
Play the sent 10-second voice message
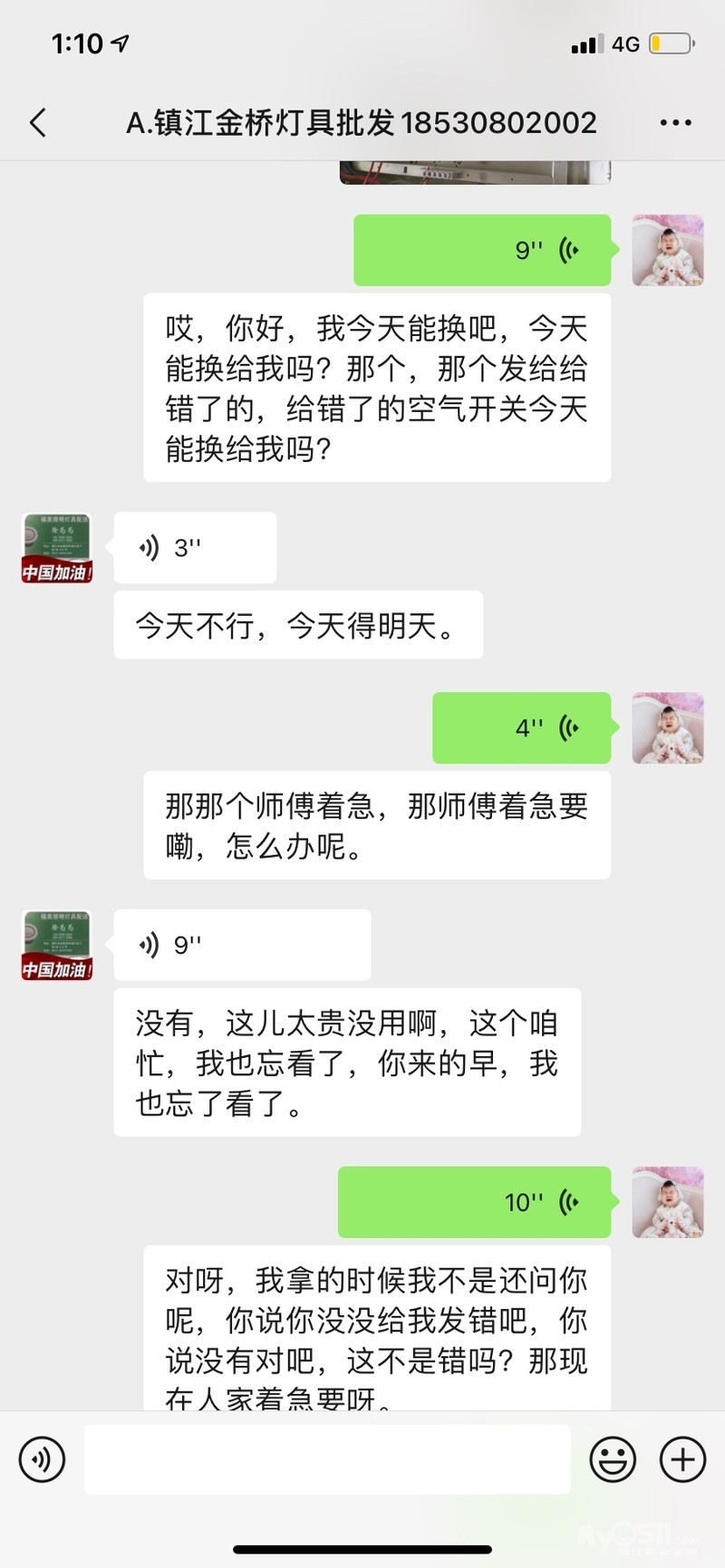click(474, 1202)
